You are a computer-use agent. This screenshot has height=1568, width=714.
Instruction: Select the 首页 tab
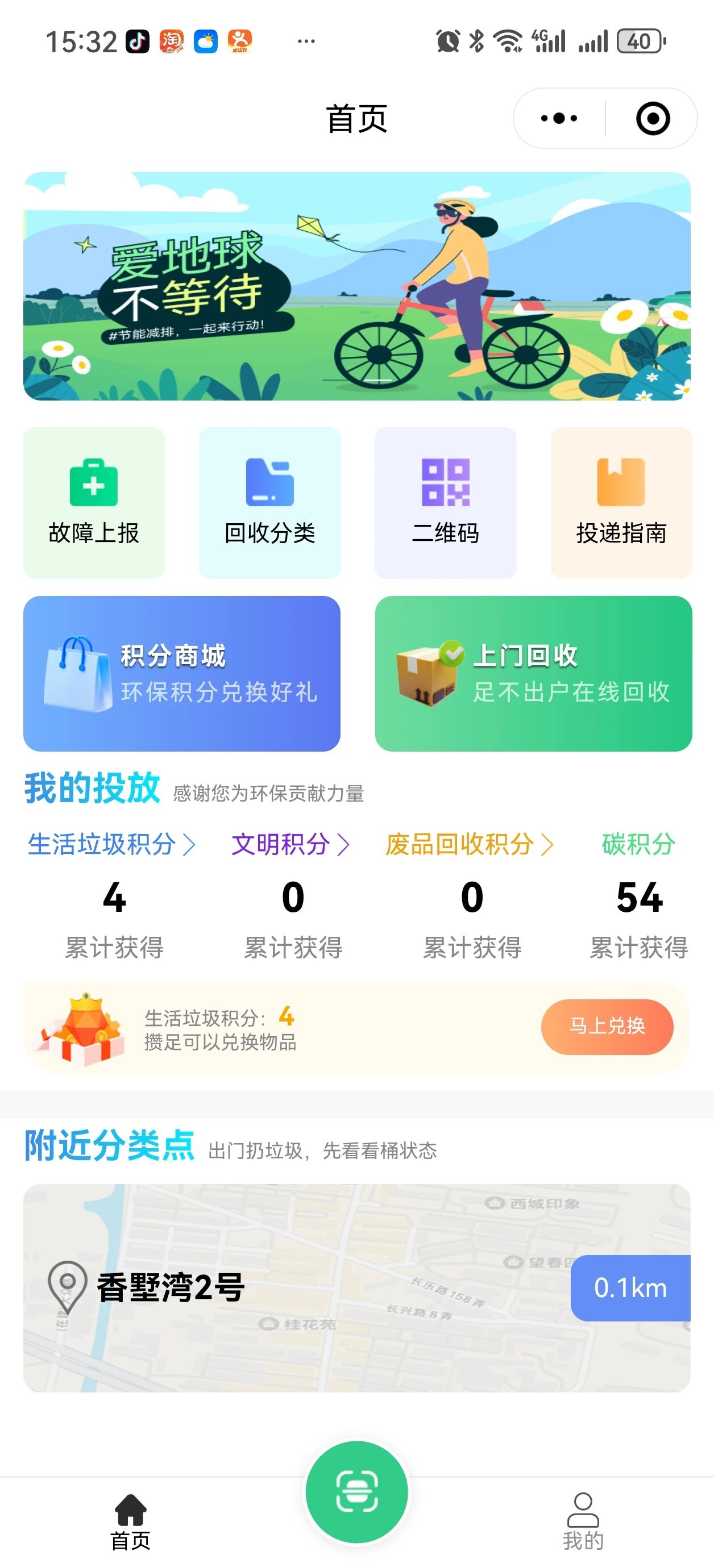coord(130,1522)
